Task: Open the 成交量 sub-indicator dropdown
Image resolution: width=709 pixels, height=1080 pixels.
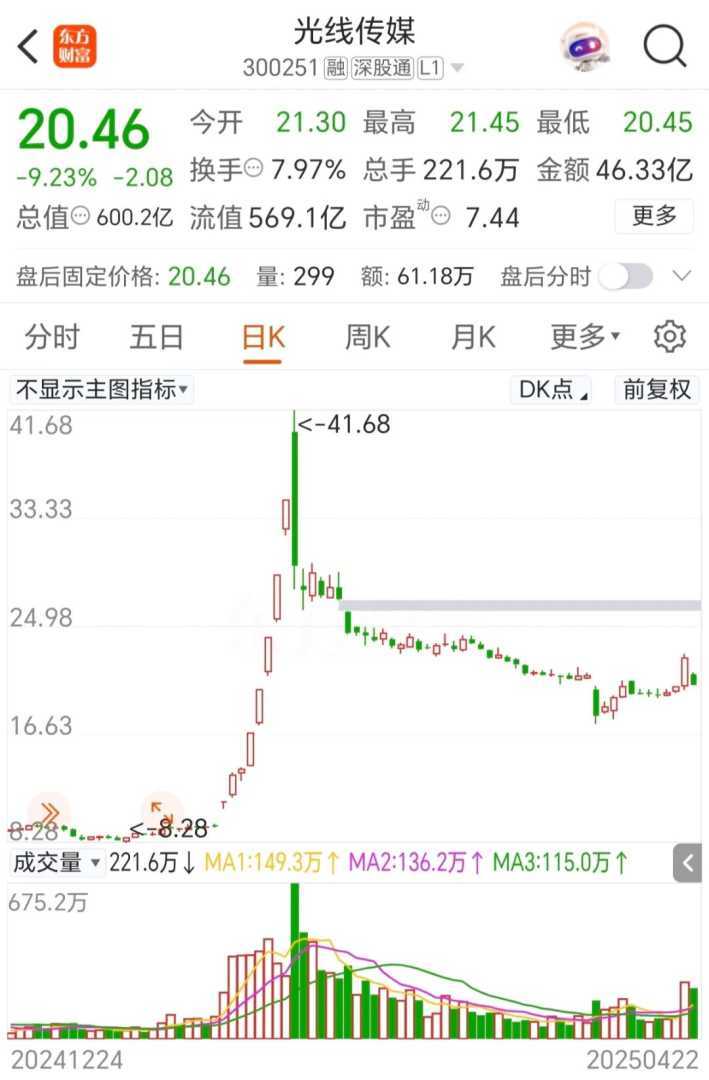Action: 57,862
